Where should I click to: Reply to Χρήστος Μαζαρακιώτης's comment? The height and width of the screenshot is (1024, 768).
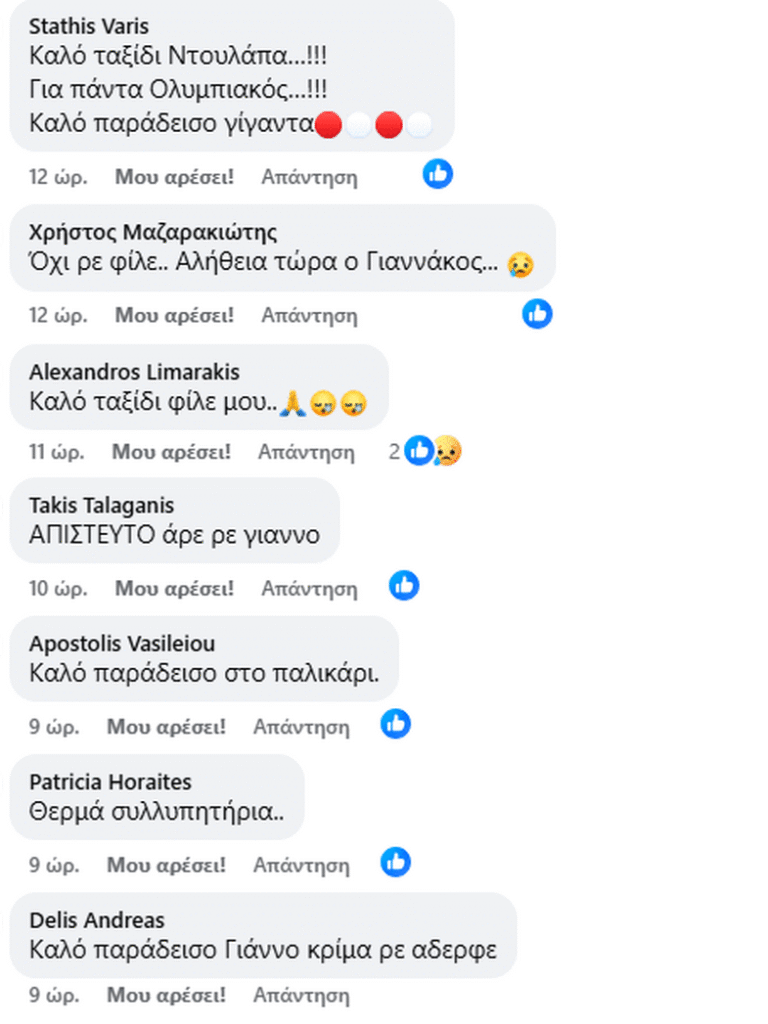pyautogui.click(x=309, y=315)
